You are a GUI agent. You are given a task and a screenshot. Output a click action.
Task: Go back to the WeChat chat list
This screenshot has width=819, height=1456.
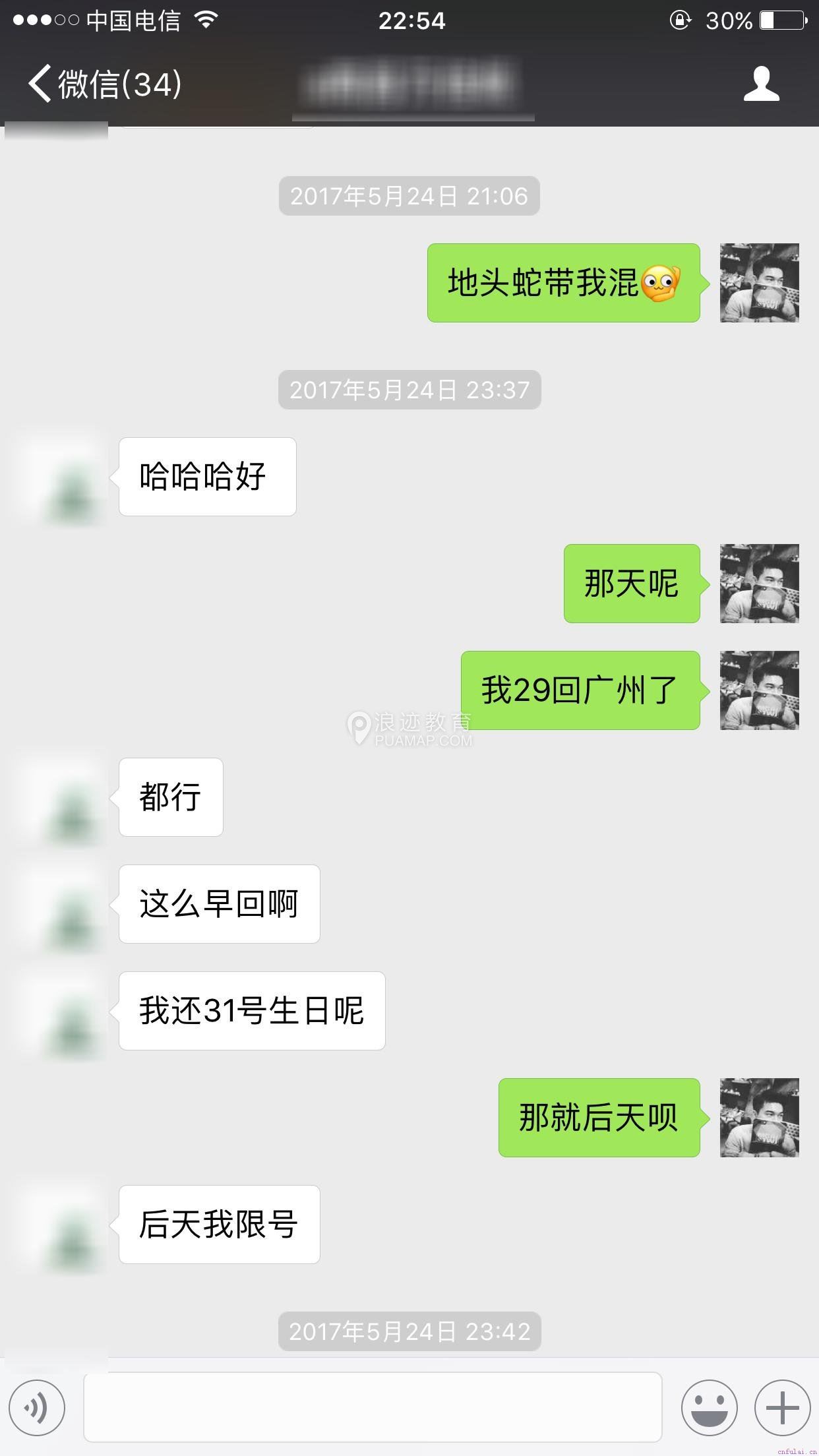104,84
